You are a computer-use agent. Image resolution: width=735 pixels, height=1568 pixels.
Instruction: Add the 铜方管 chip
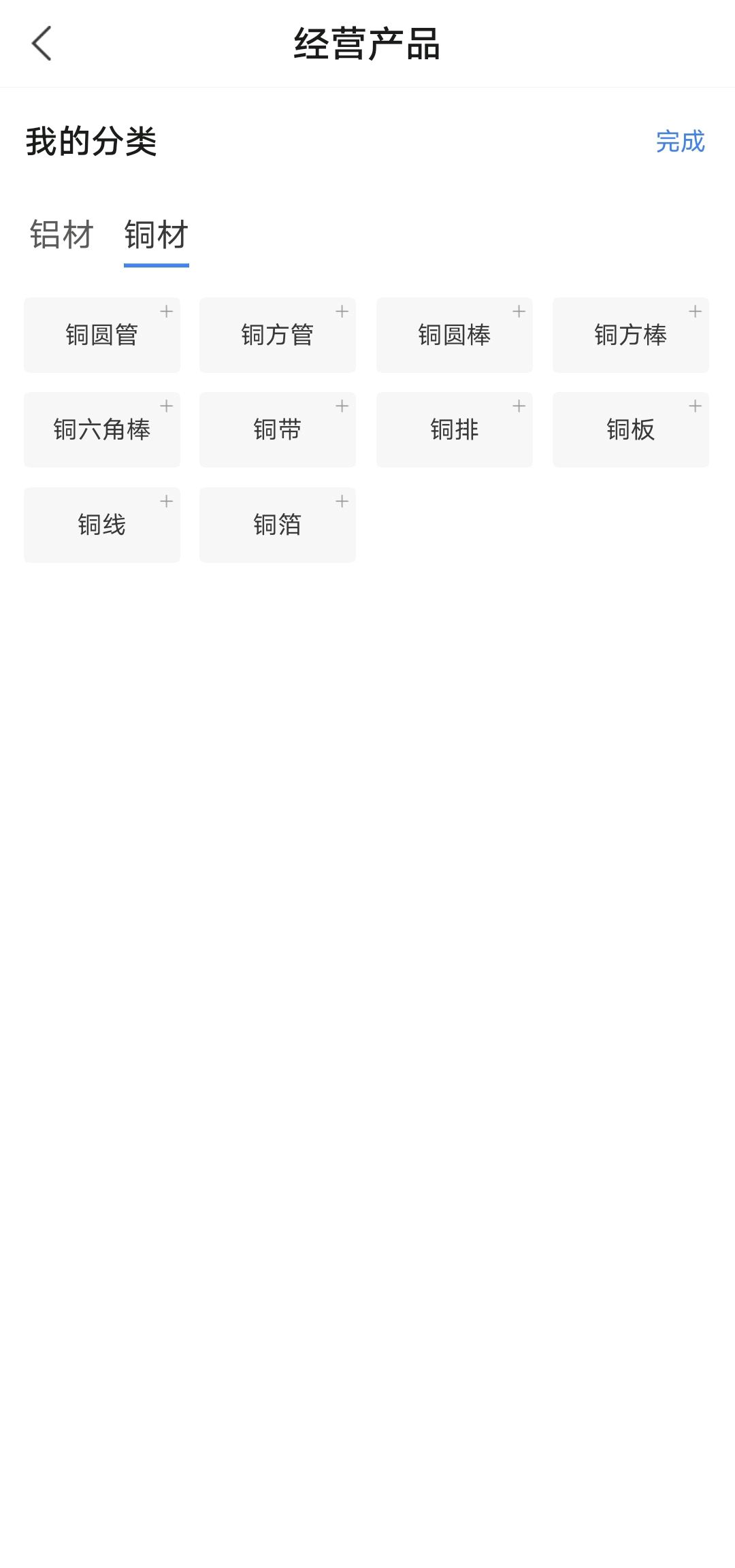(278, 335)
